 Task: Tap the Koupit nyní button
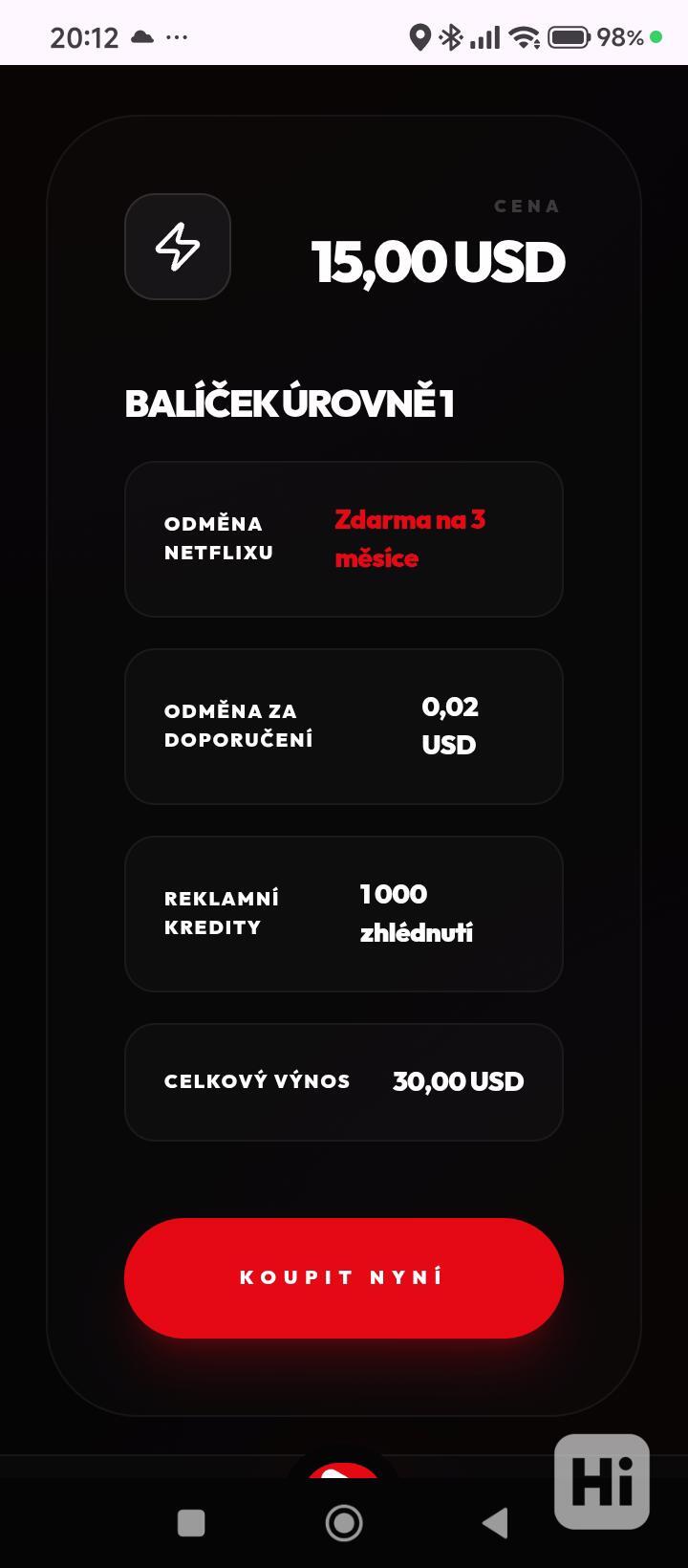coord(344,1277)
